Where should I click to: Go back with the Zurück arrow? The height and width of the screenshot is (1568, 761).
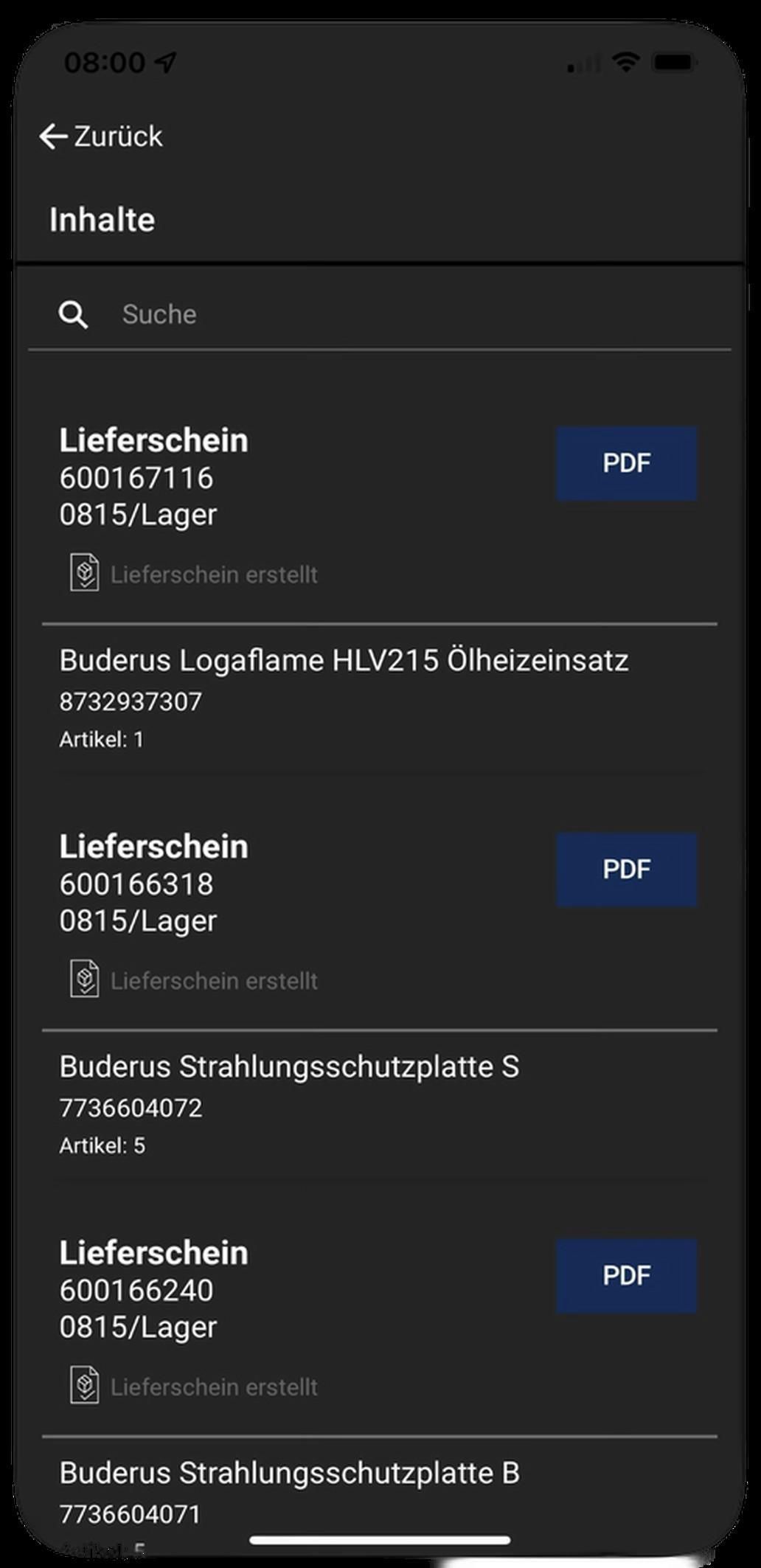click(101, 136)
